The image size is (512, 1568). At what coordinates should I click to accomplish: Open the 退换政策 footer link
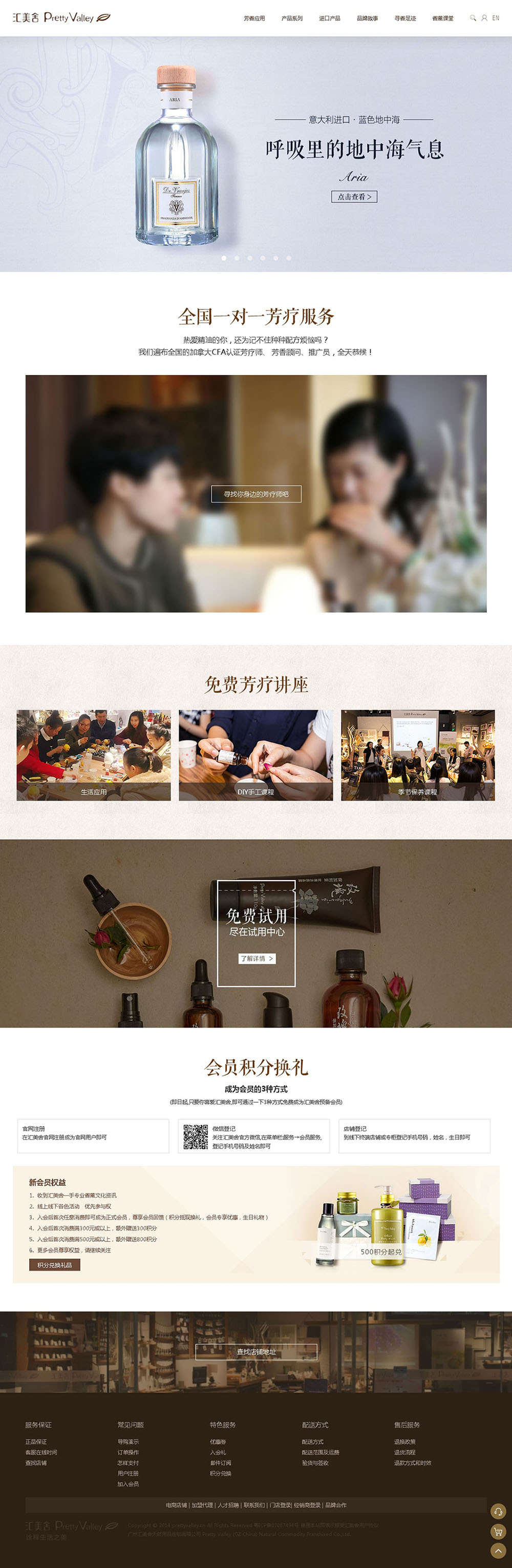click(405, 1441)
